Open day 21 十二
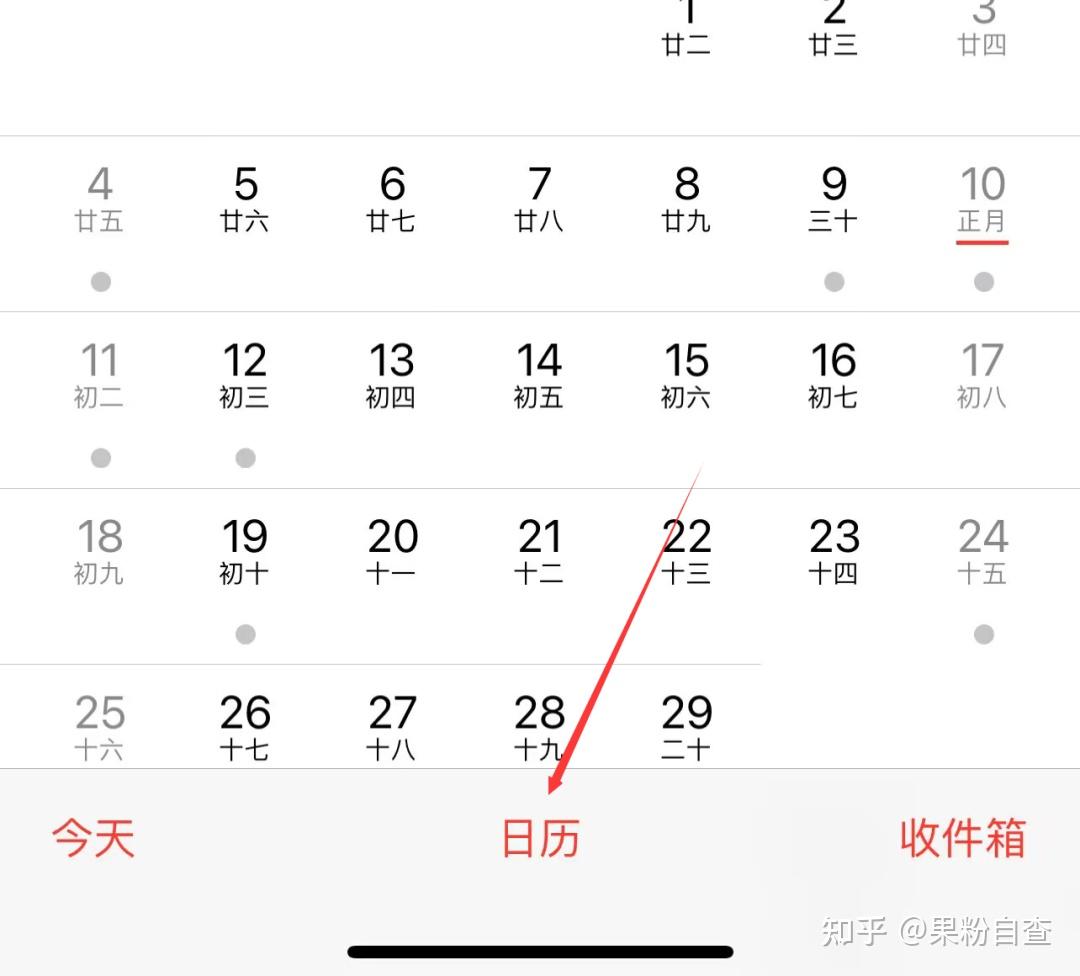The image size is (1080, 976). 539,552
